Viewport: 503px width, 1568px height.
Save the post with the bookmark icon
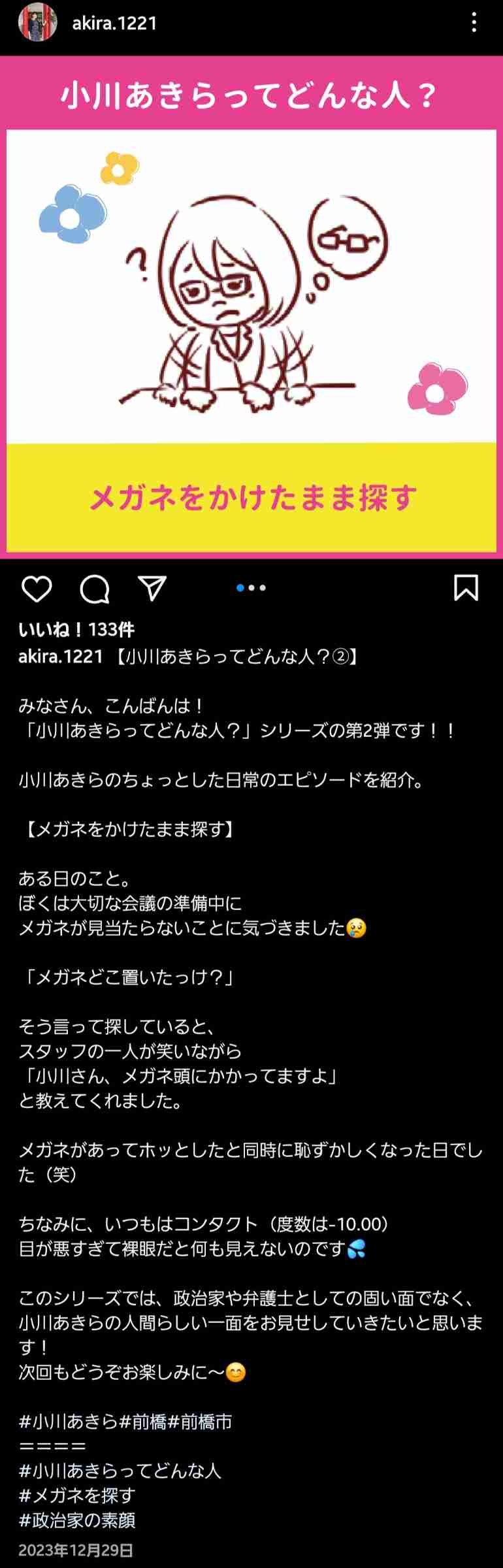466,587
